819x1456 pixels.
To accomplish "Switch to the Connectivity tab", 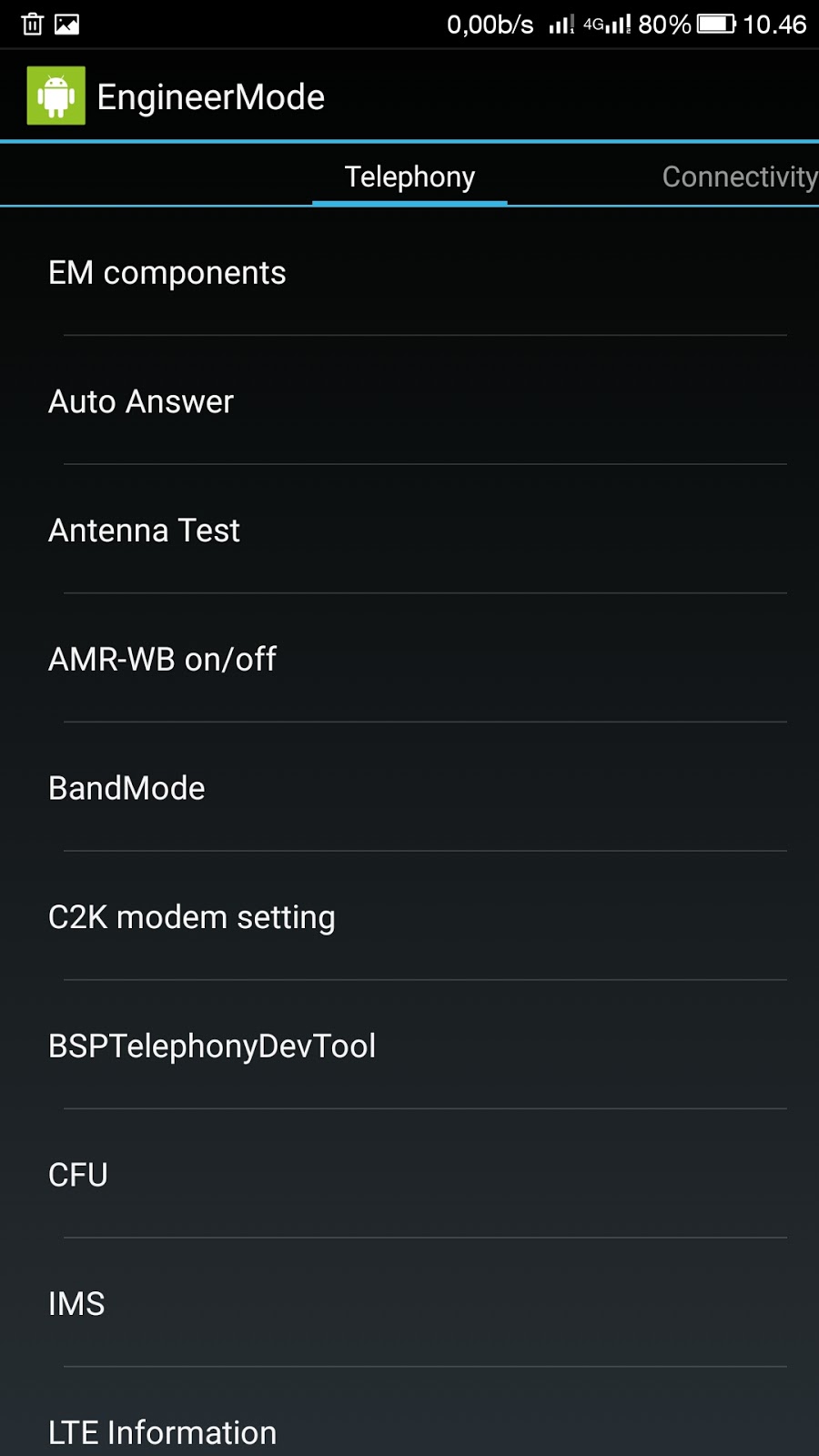I will (x=739, y=177).
